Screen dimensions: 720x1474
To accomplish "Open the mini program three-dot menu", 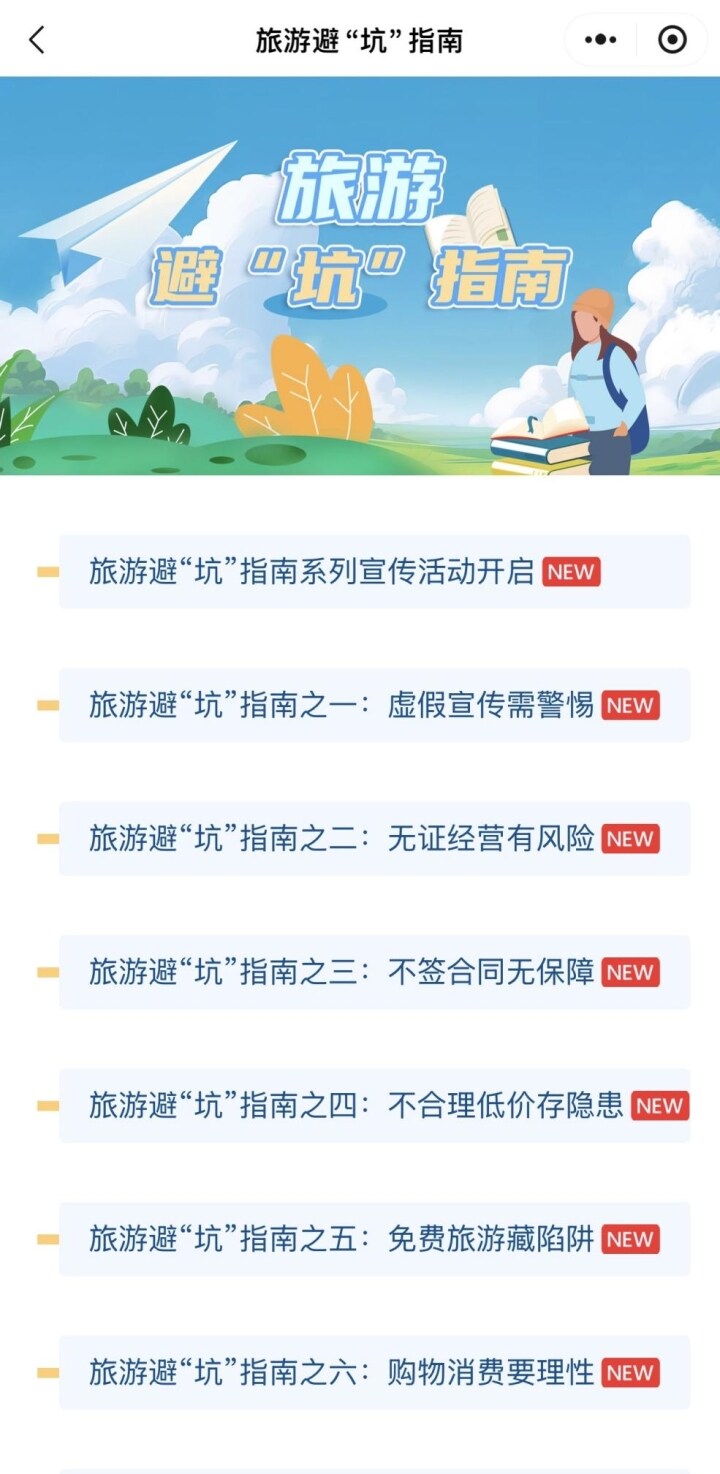I will (x=600, y=40).
